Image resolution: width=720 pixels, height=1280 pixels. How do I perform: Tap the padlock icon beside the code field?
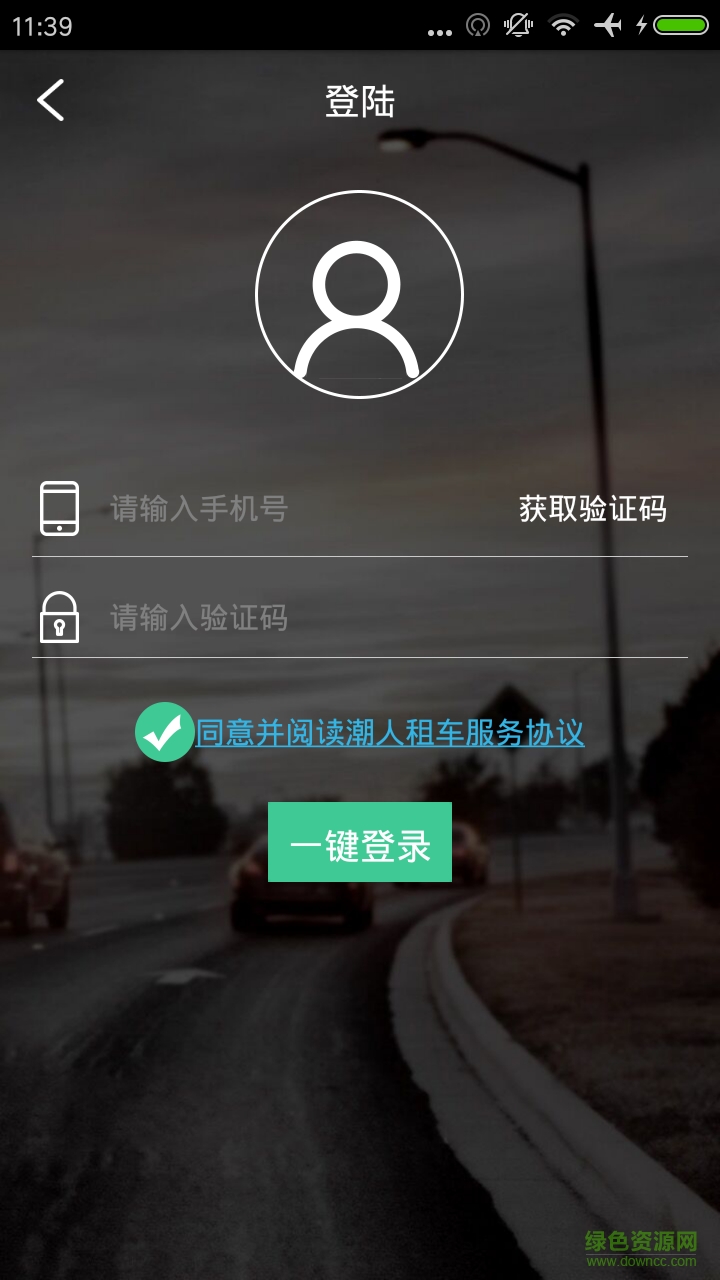point(59,618)
